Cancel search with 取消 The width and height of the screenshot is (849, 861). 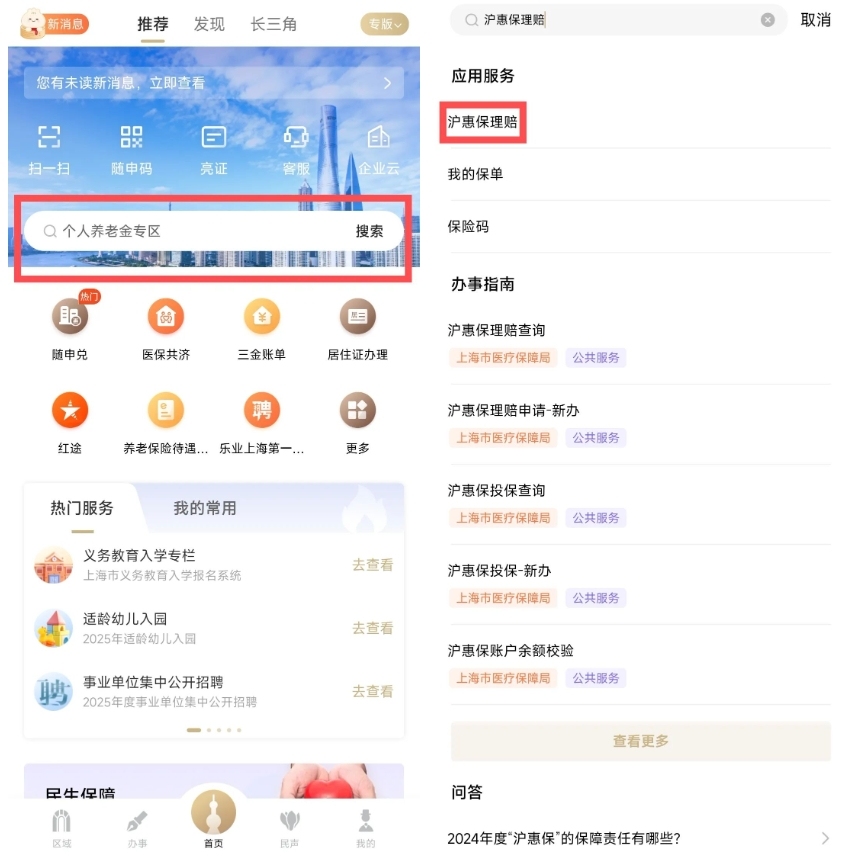pyautogui.click(x=815, y=20)
